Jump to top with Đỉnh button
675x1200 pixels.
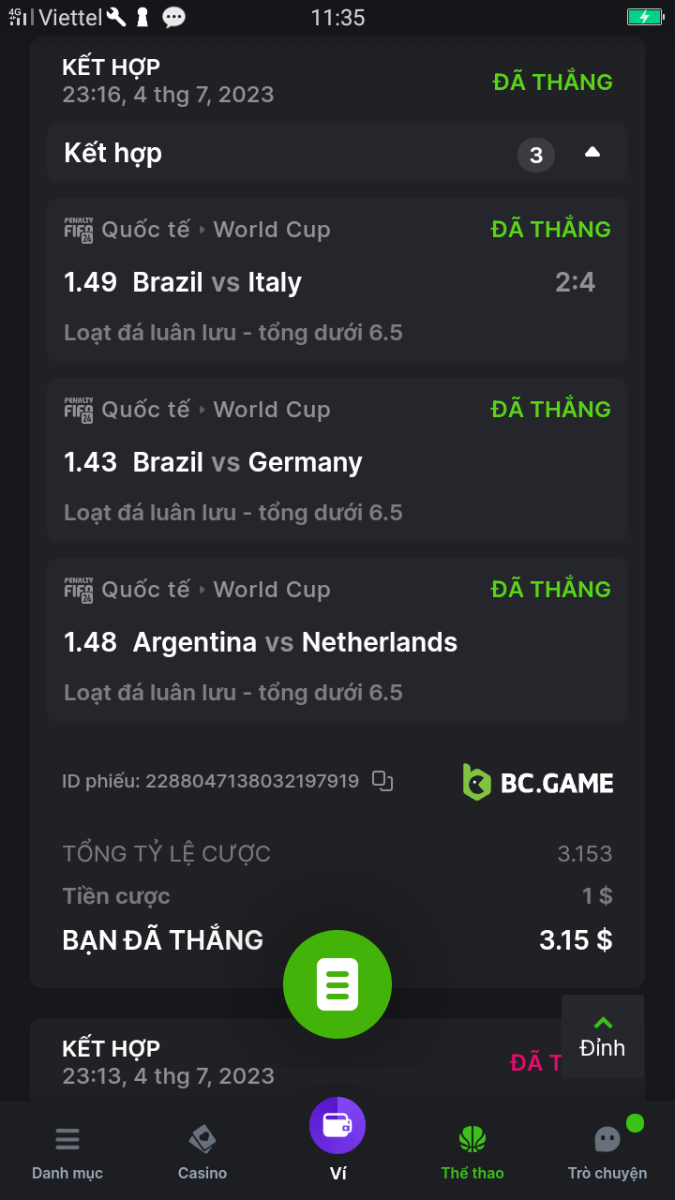602,1035
